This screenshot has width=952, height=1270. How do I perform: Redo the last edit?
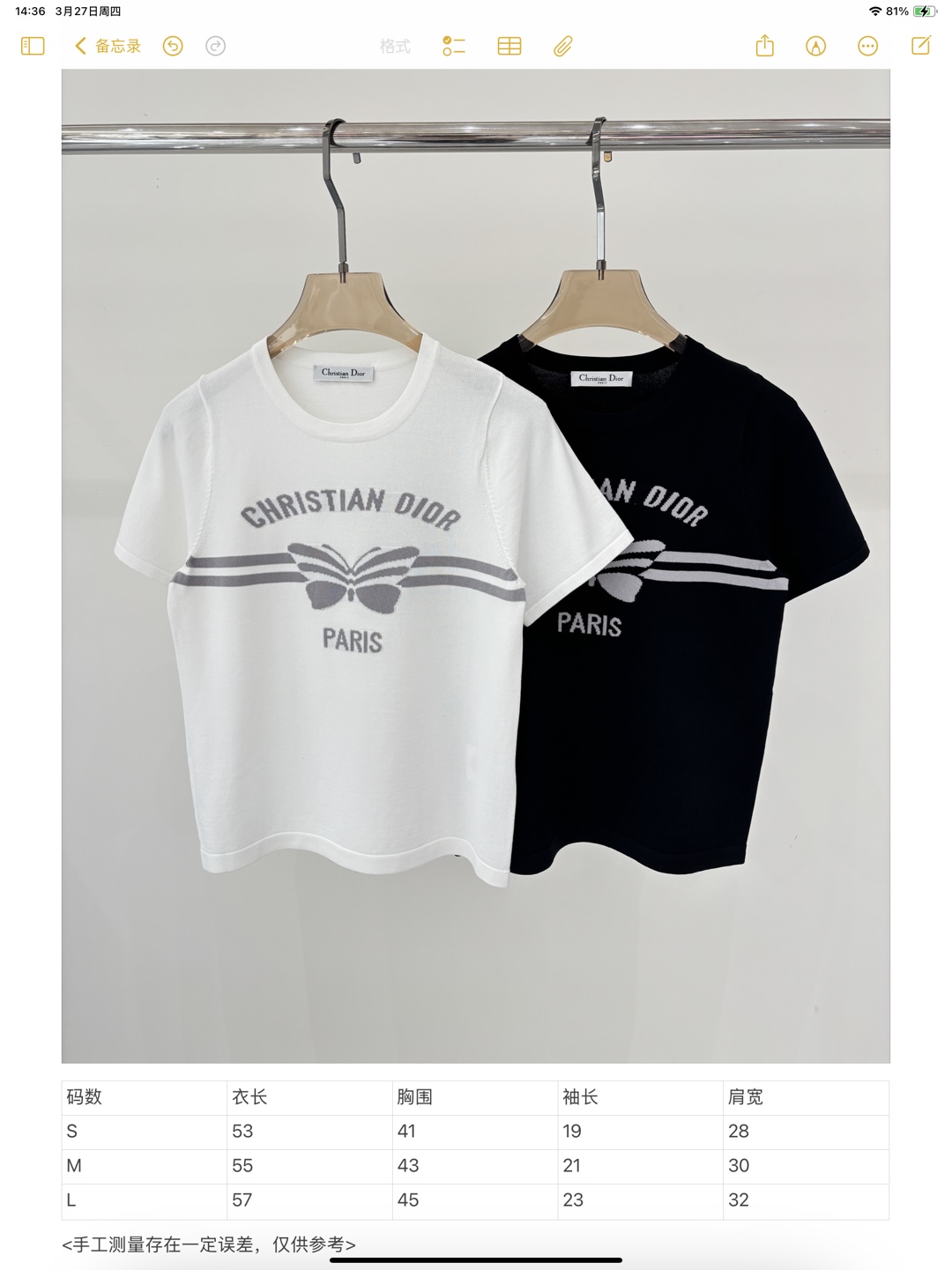tap(215, 46)
